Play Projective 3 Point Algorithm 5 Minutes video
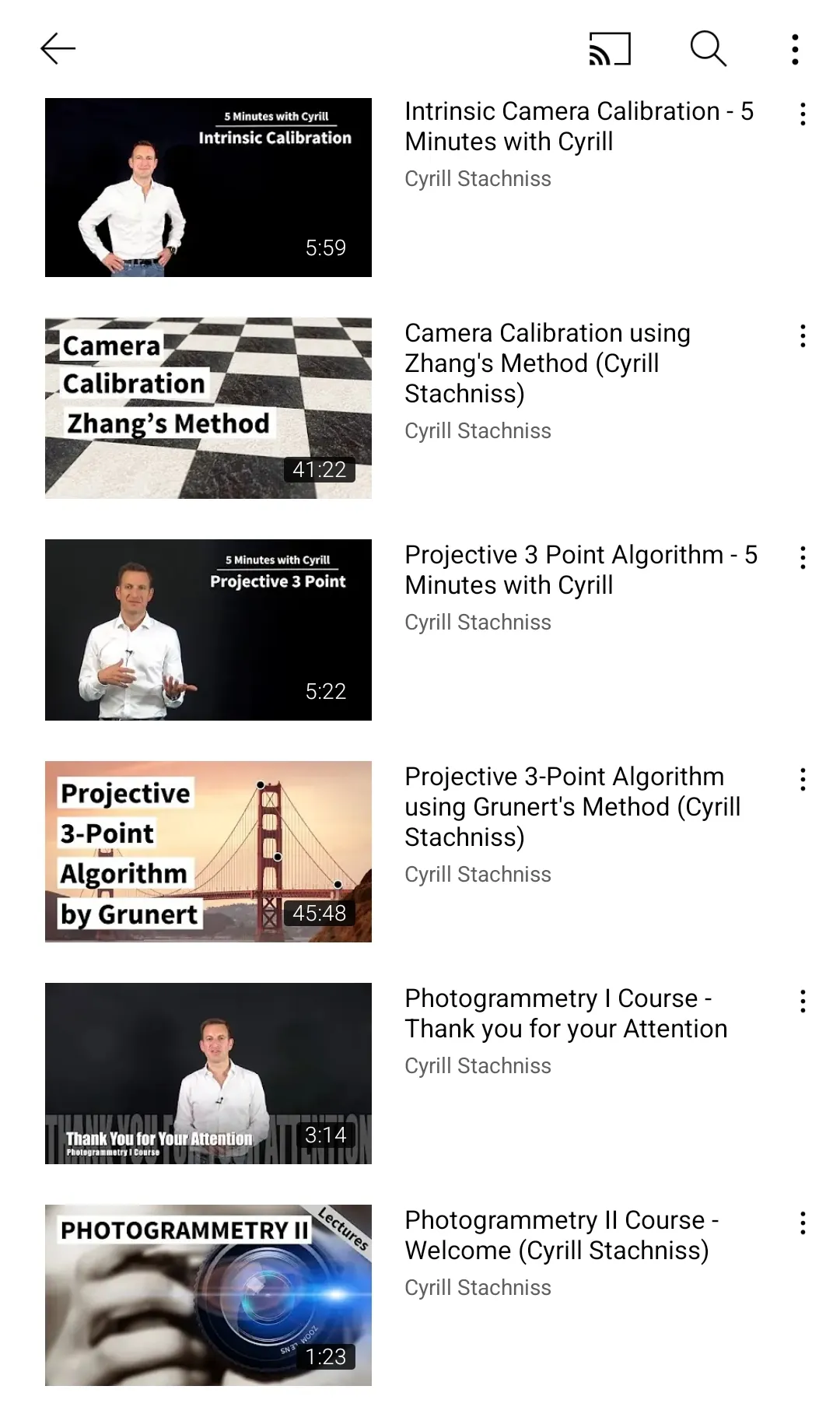Viewport: 840px width, 1407px height. [x=208, y=630]
